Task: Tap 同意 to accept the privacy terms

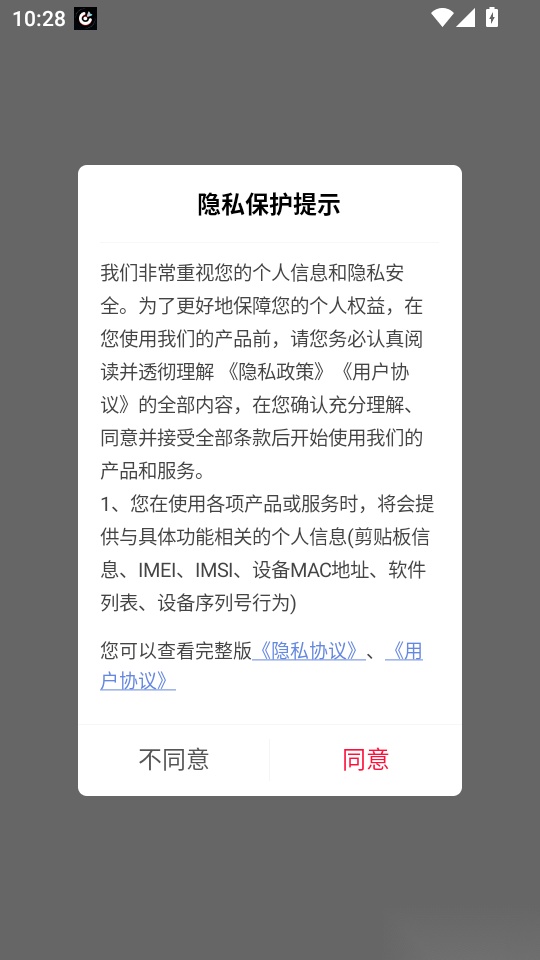Action: coord(366,759)
